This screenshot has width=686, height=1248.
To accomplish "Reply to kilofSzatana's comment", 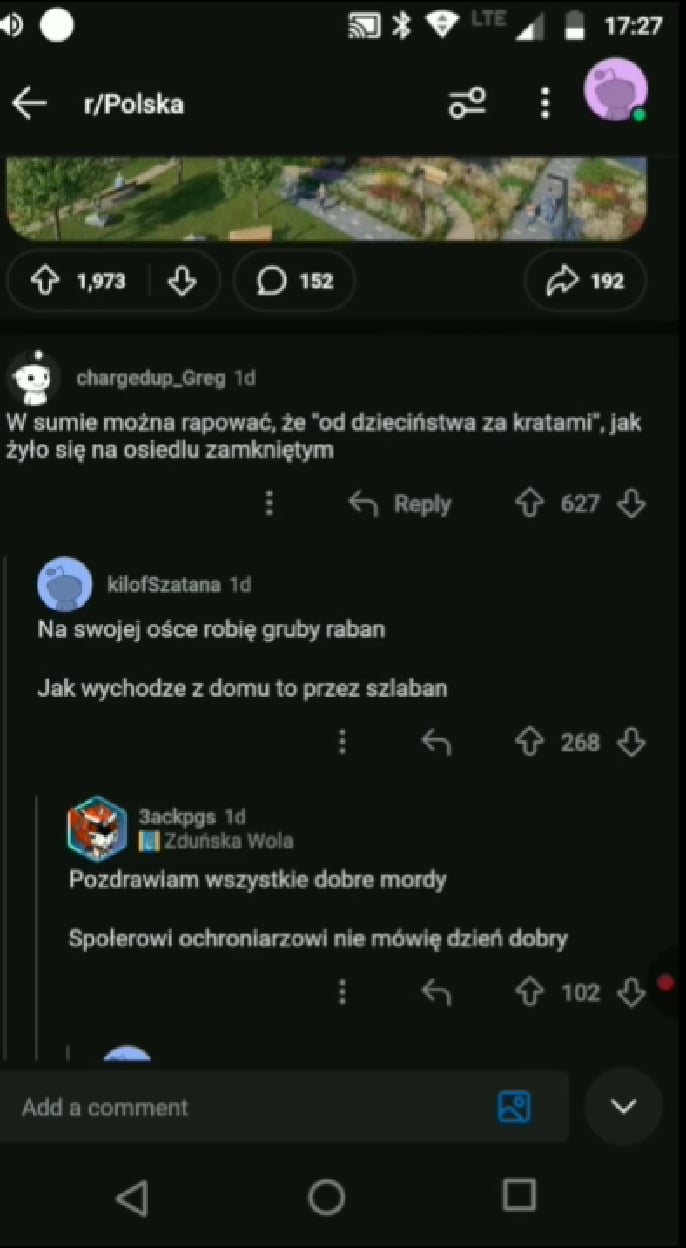I will (x=436, y=742).
